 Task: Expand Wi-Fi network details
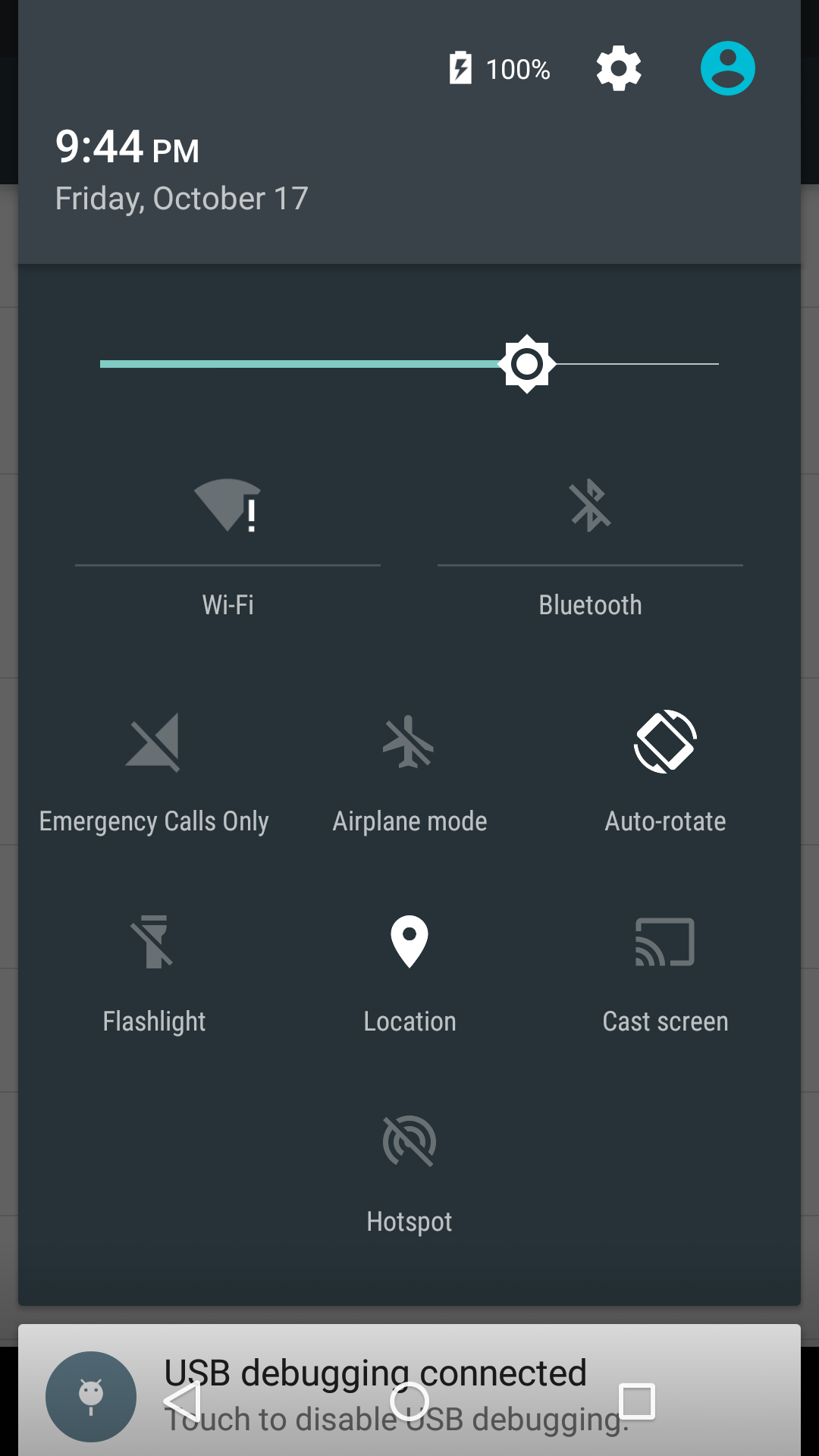[x=227, y=604]
